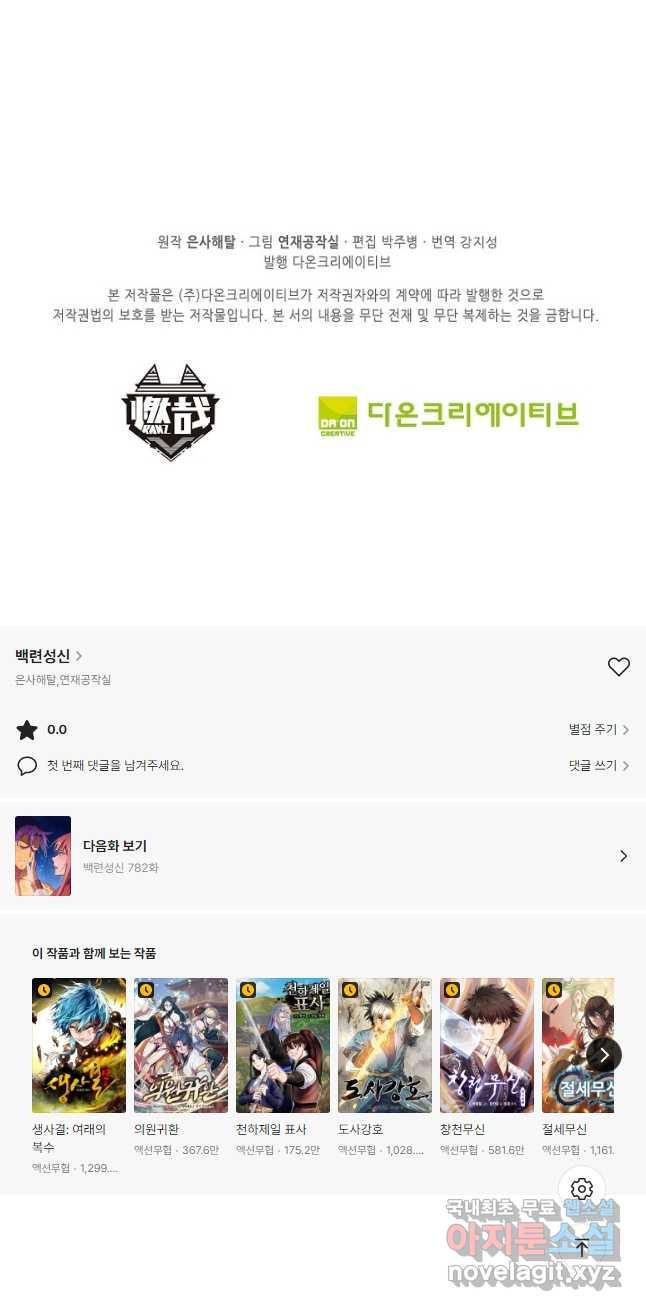Open the 천하제일 표사 card
This screenshot has height=1311, width=646.
283,1045
